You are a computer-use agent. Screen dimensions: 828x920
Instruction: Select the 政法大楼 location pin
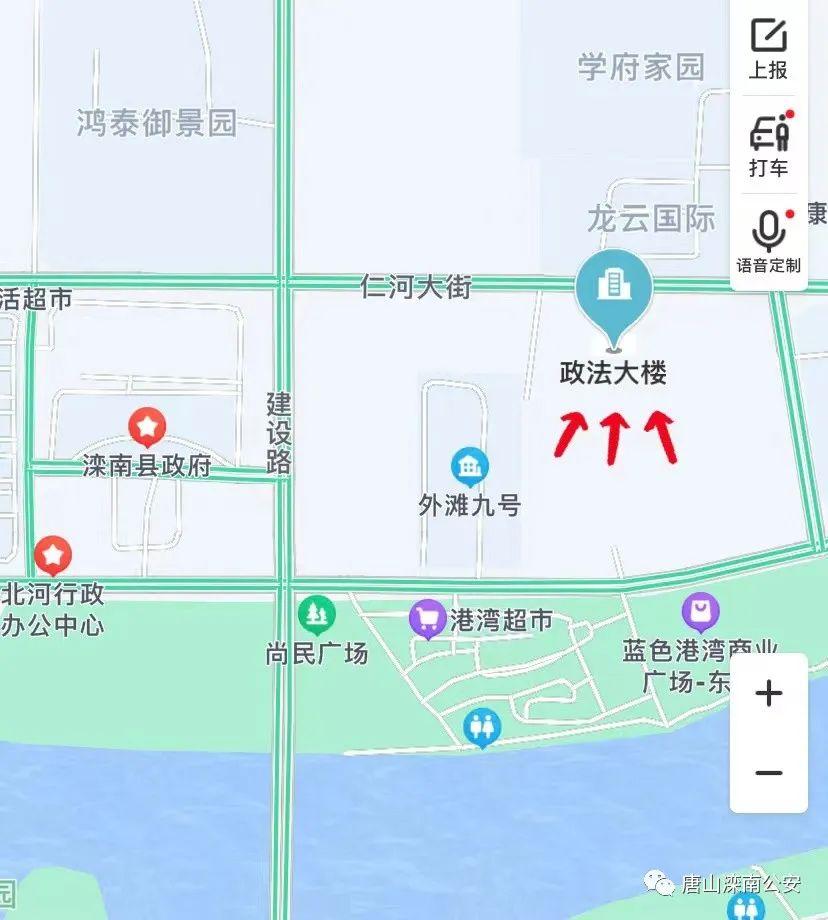point(613,289)
